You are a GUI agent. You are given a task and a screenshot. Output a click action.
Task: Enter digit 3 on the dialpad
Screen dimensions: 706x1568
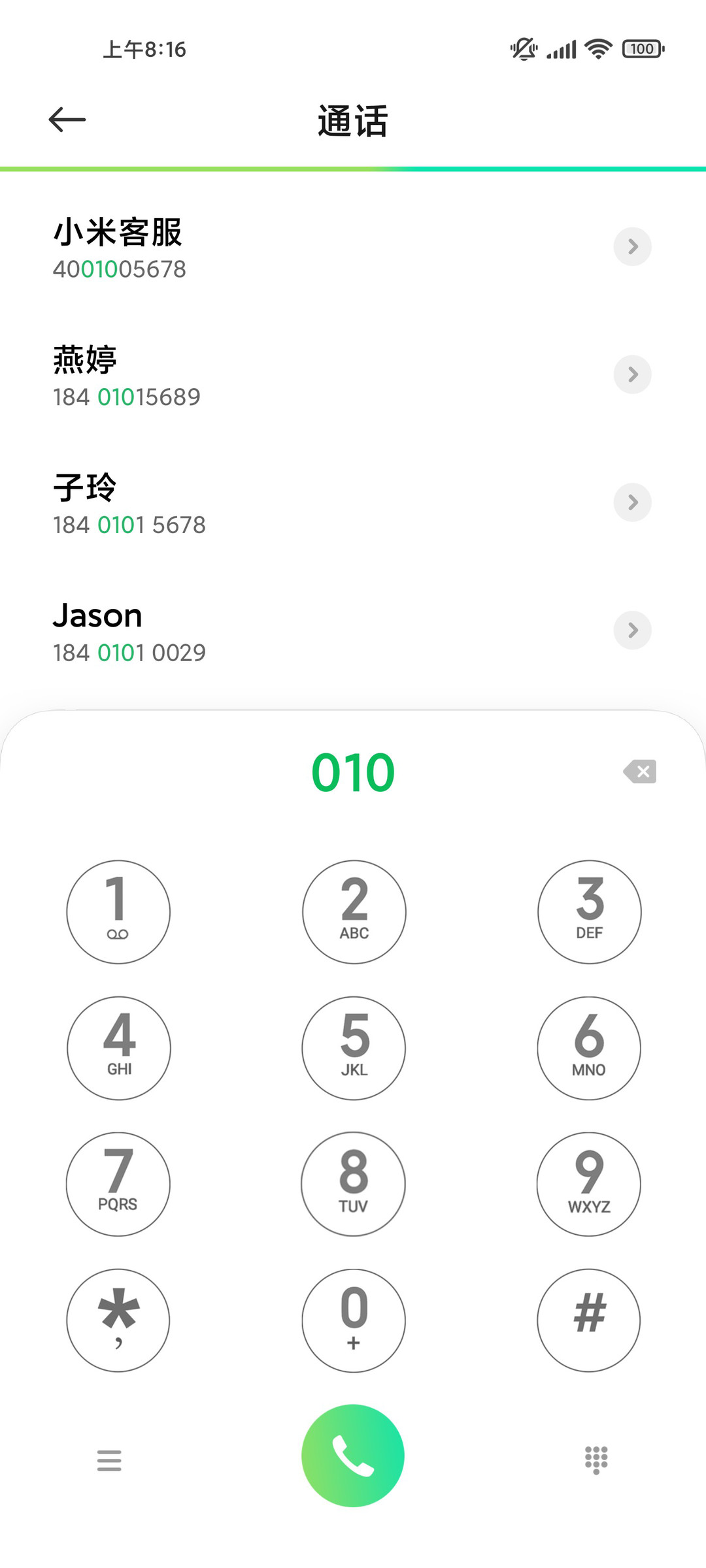[x=589, y=912]
